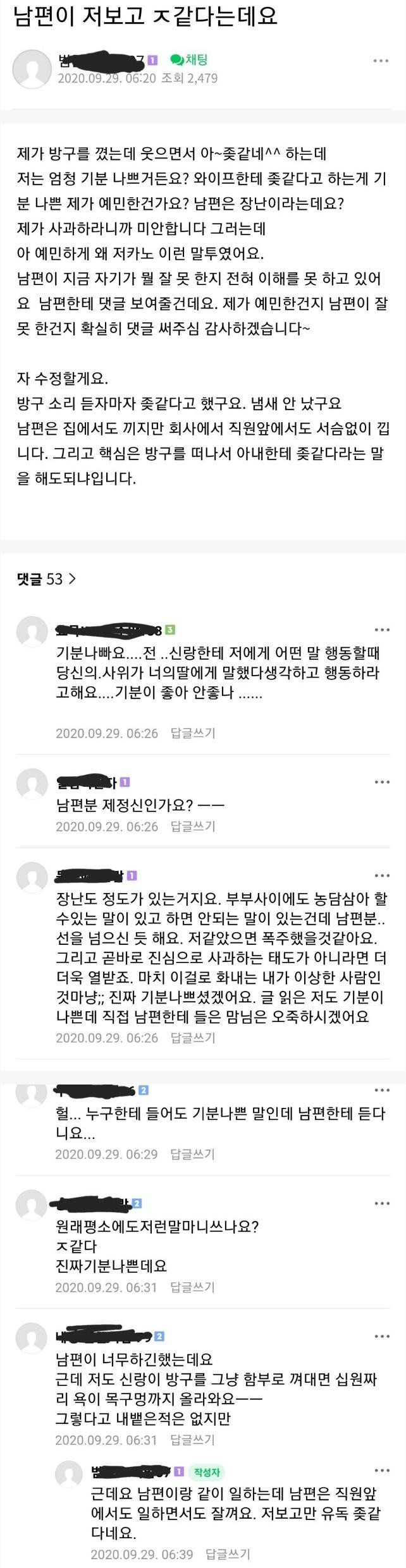Open more options on the 남편이 너무하긴했는데요 comment
The image size is (406, 1568).
pyautogui.click(x=382, y=1337)
